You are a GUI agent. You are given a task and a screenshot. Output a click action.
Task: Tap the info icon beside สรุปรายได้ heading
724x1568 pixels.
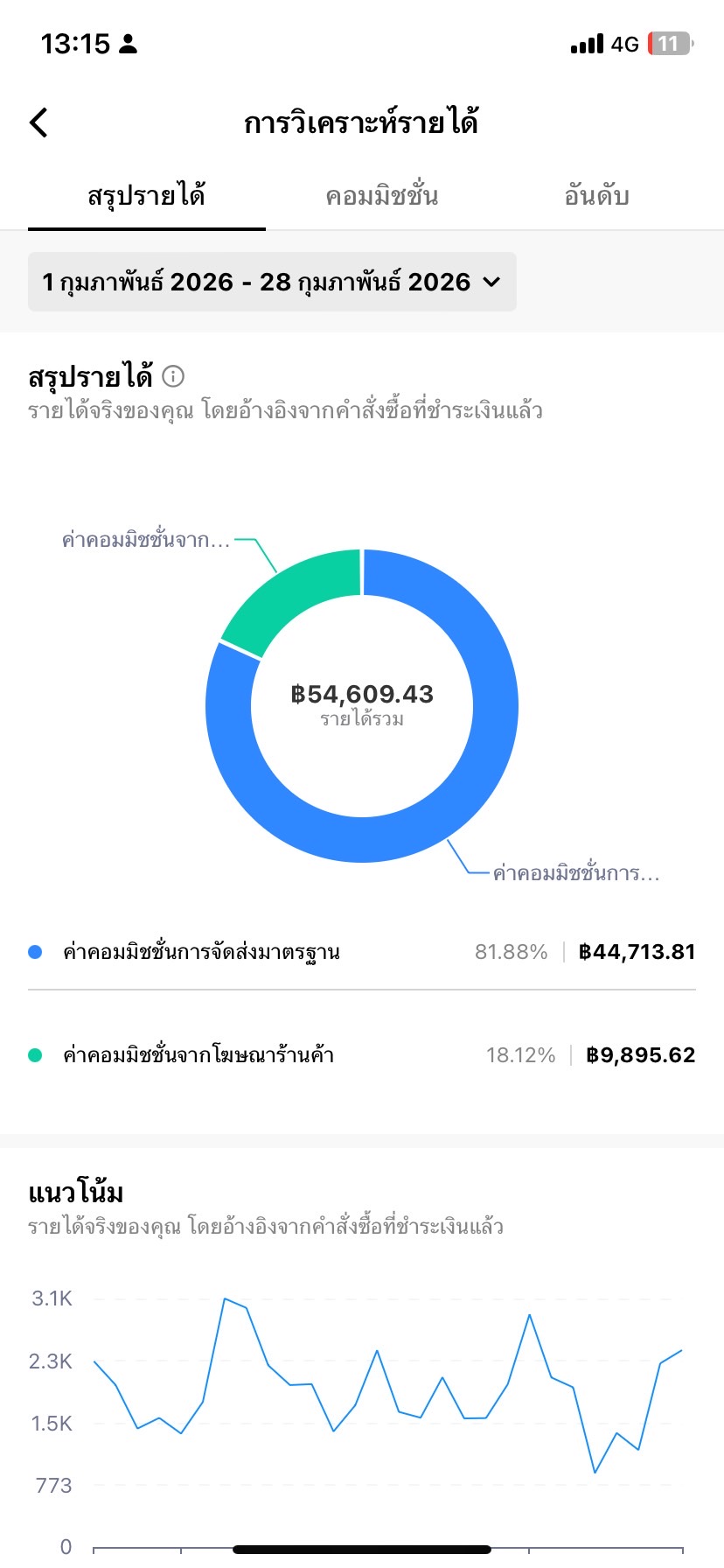click(x=174, y=376)
